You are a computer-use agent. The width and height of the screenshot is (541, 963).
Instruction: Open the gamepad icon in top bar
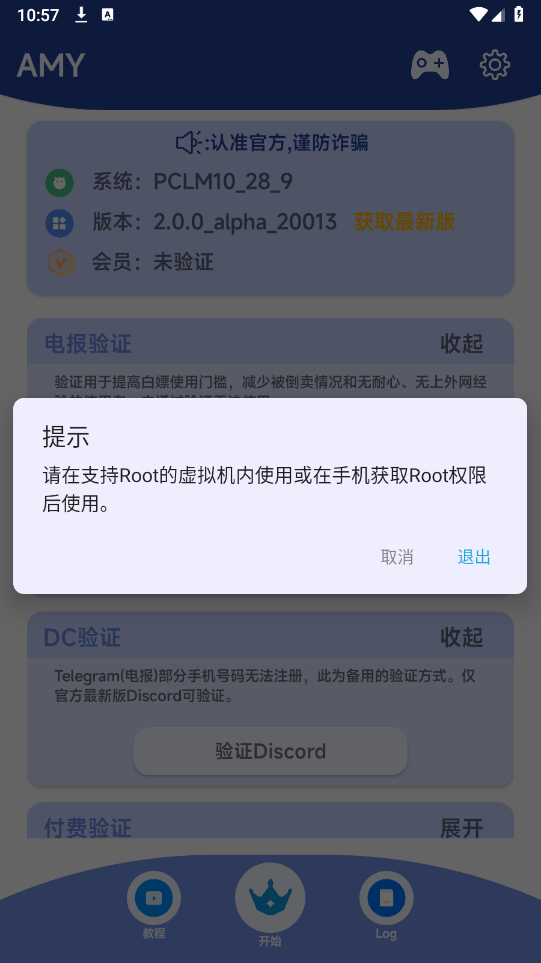pos(430,64)
